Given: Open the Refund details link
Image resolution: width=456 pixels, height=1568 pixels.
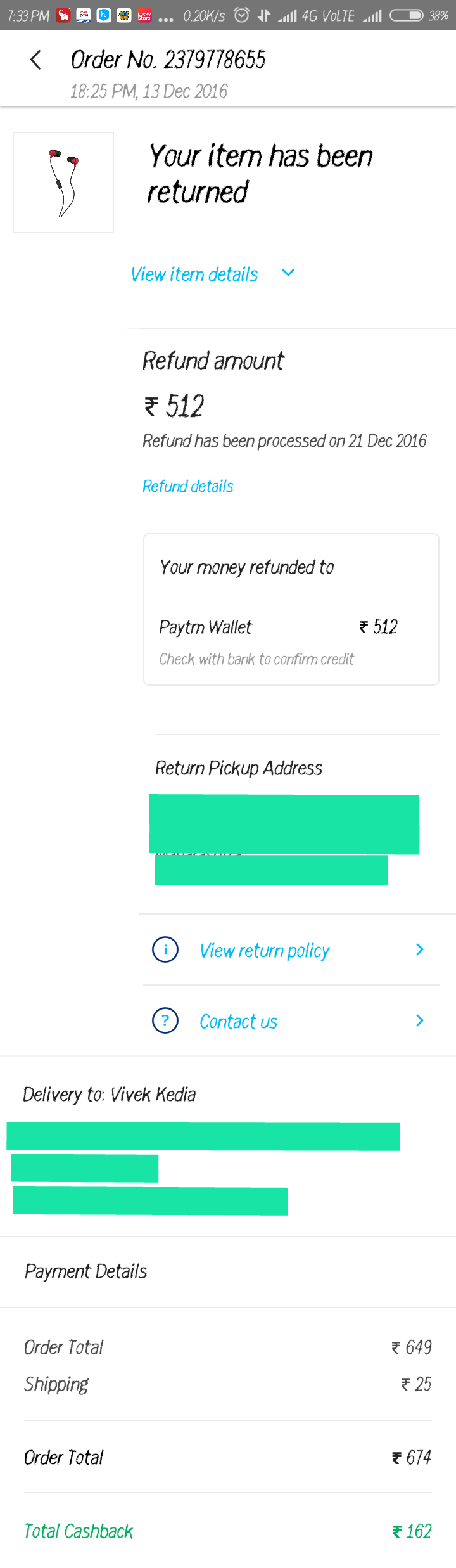Looking at the screenshot, I should click(188, 486).
